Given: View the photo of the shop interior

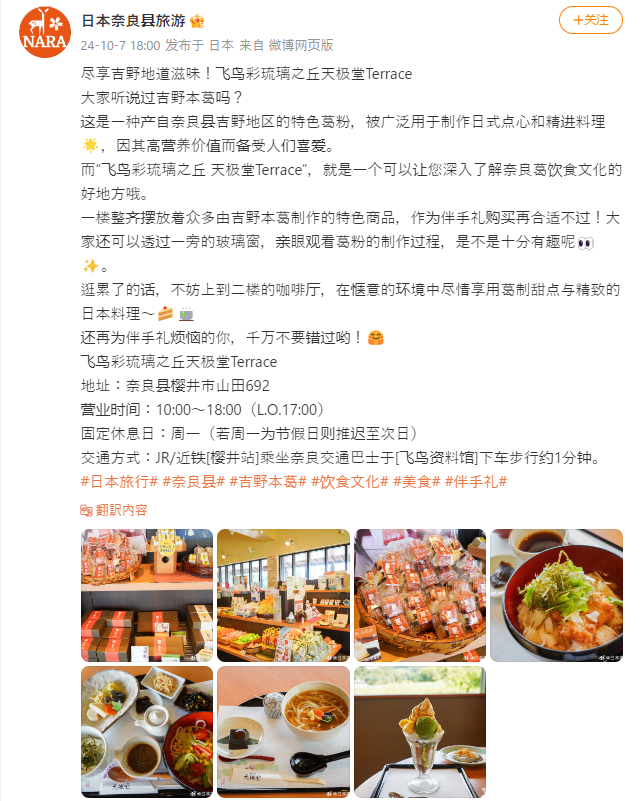Looking at the screenshot, I should [x=284, y=596].
